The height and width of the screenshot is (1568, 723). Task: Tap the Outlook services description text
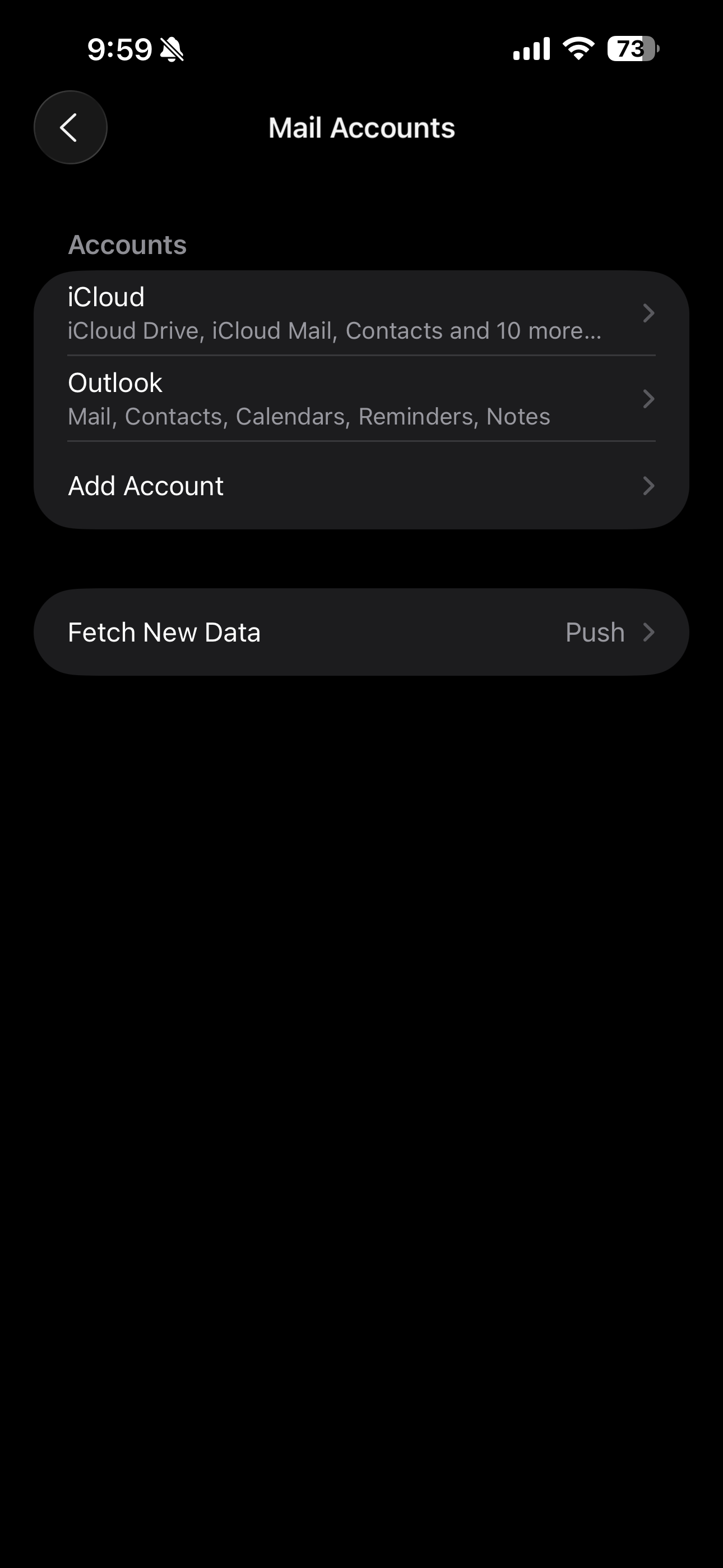pyautogui.click(x=309, y=416)
